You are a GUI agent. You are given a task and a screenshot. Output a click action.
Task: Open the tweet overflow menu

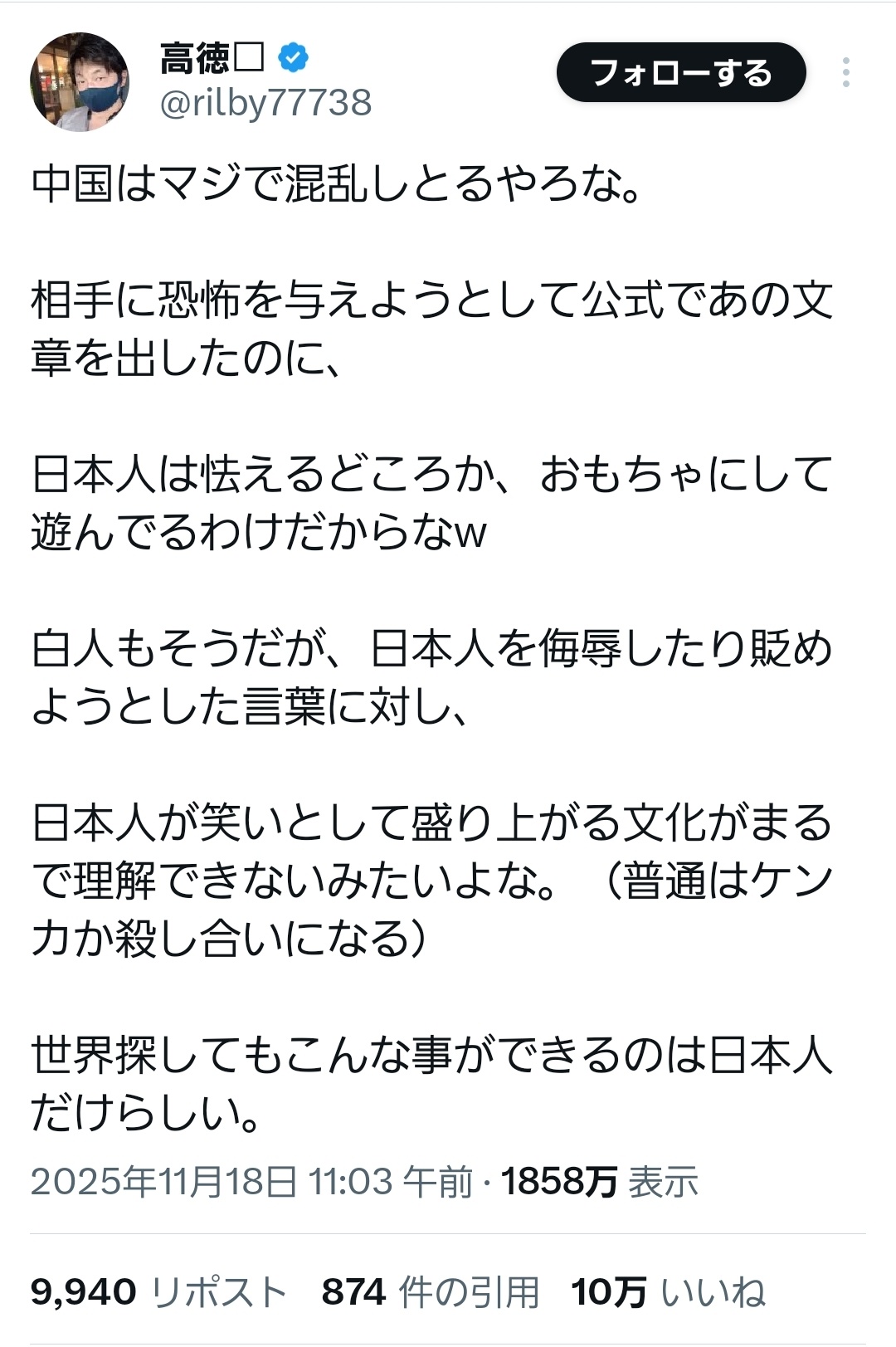845,73
